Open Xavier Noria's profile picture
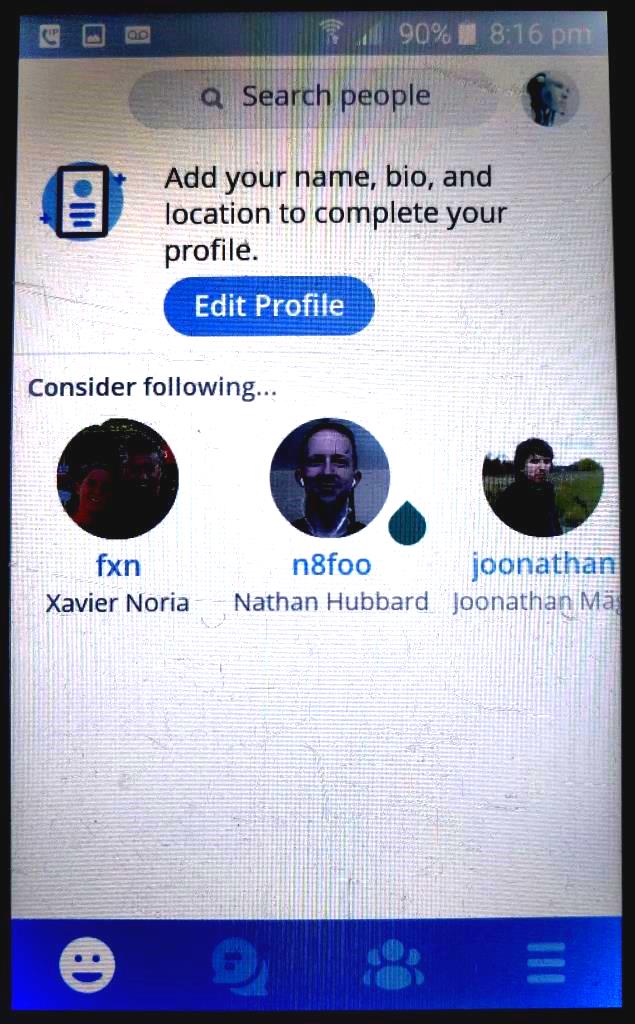This screenshot has width=635, height=1024. [118, 479]
